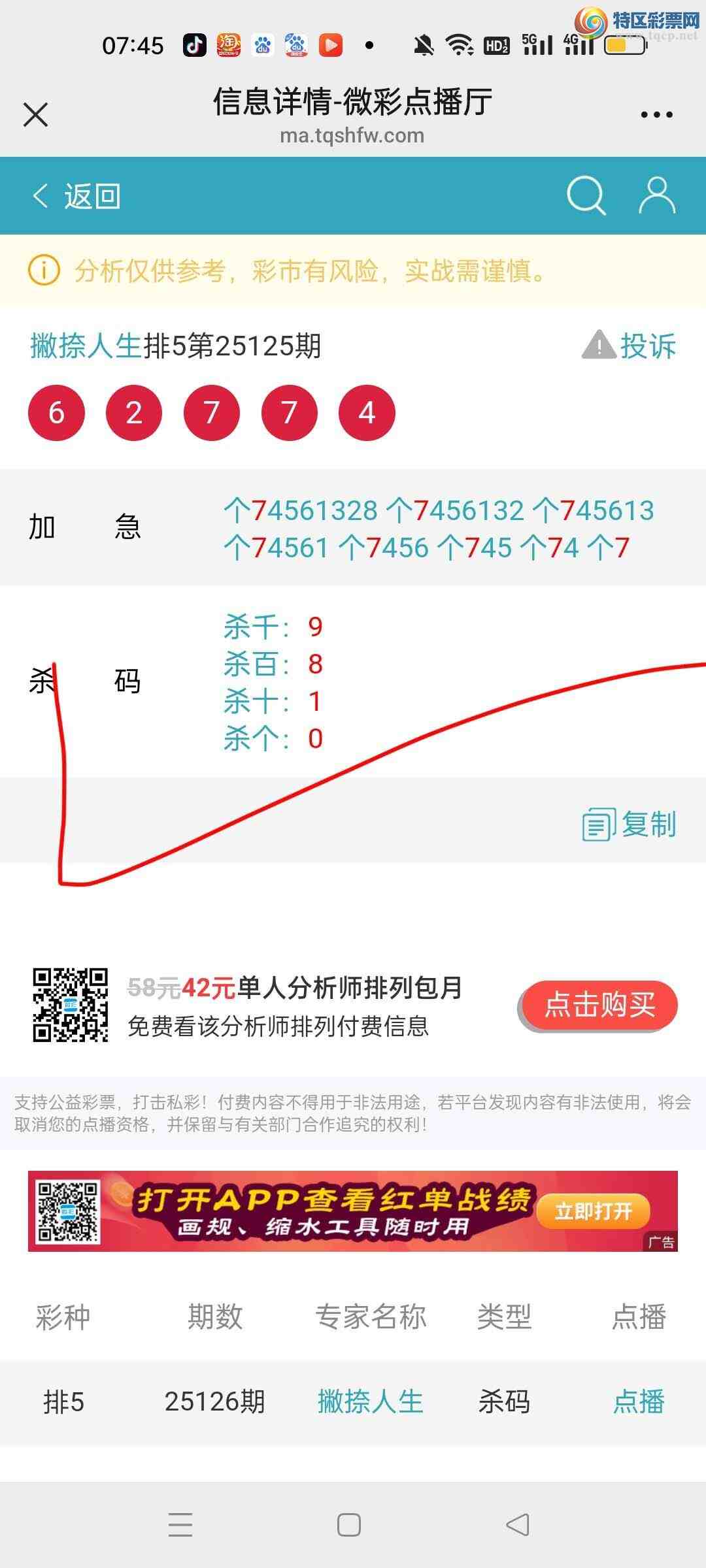Close the webpage with the X icon

click(36, 115)
